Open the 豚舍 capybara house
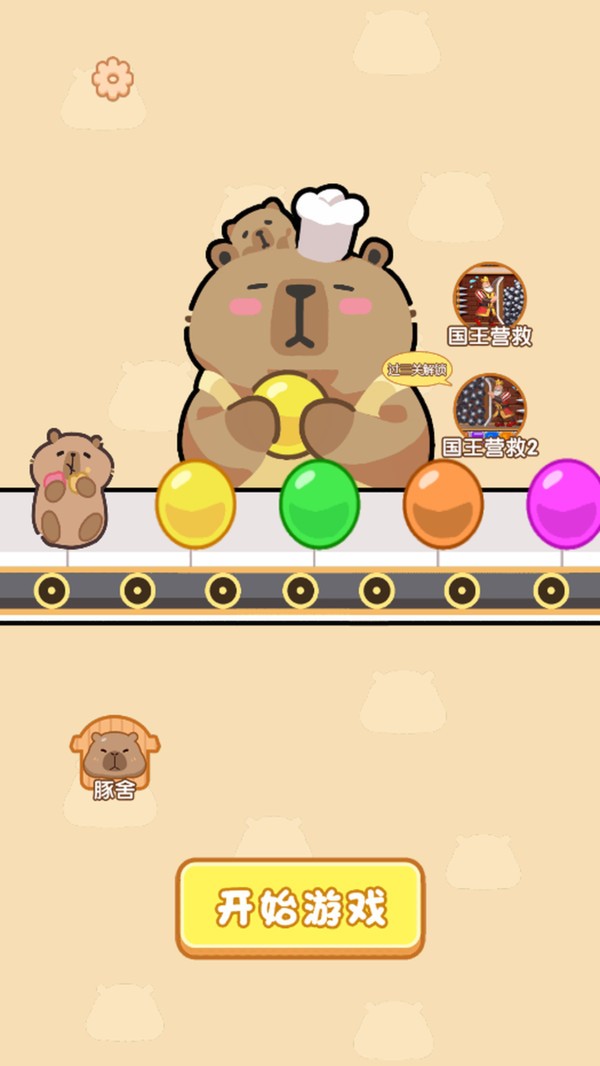This screenshot has height=1066, width=600. click(115, 757)
